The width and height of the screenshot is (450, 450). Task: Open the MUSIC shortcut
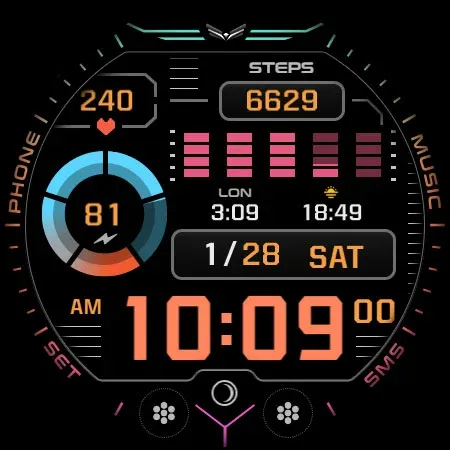(427, 172)
